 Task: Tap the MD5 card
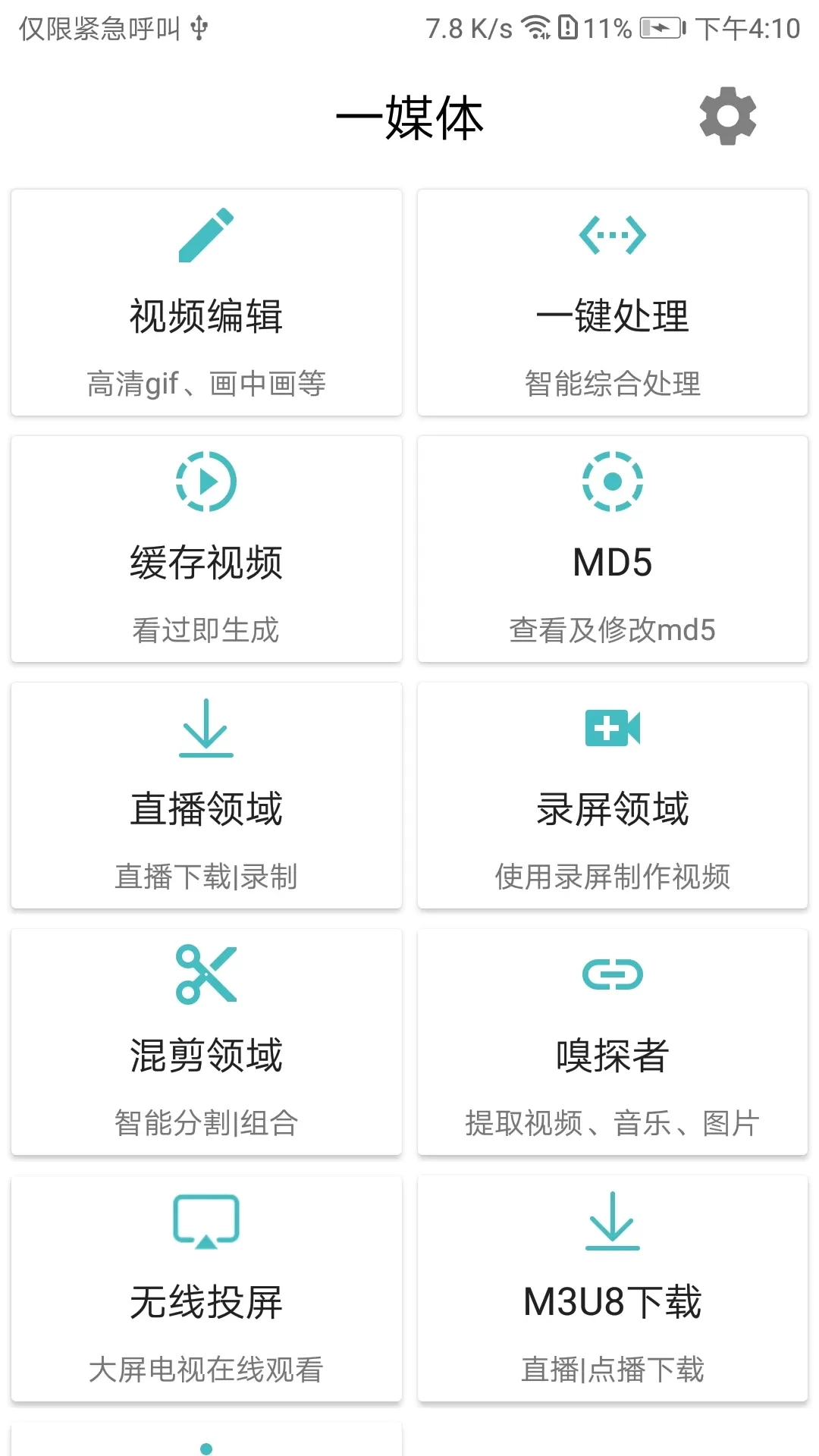613,549
